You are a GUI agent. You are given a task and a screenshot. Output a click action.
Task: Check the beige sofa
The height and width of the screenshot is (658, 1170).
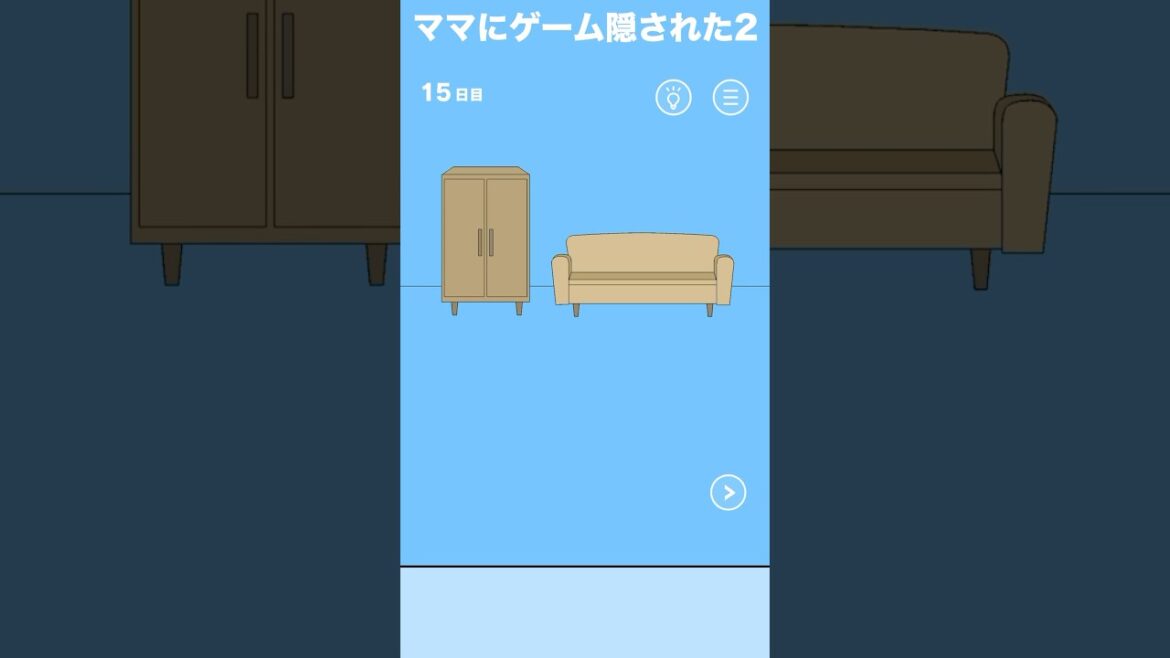pos(642,270)
